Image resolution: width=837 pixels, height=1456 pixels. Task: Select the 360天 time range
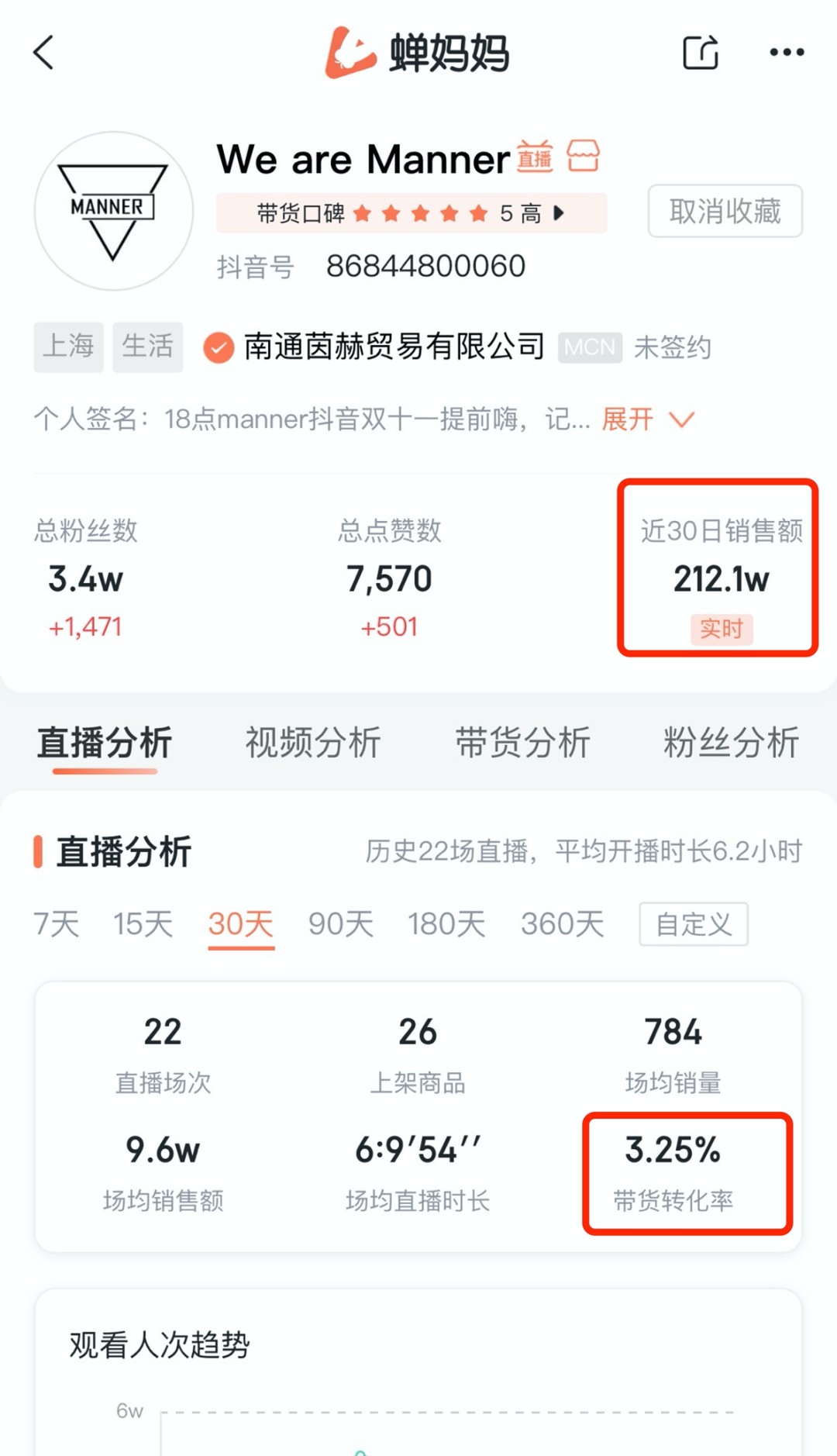click(562, 923)
